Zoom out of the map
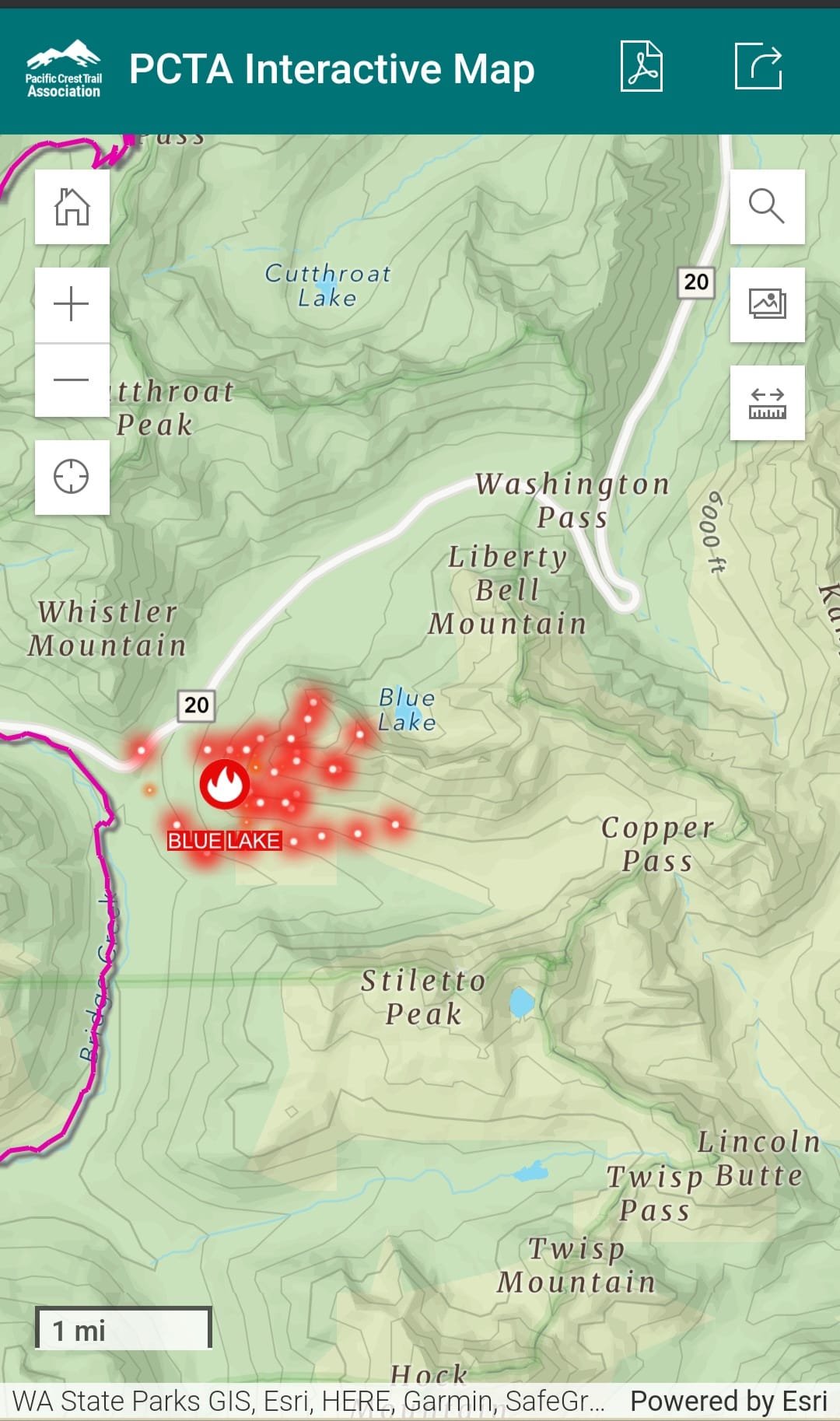The height and width of the screenshot is (1421, 840). tap(72, 380)
